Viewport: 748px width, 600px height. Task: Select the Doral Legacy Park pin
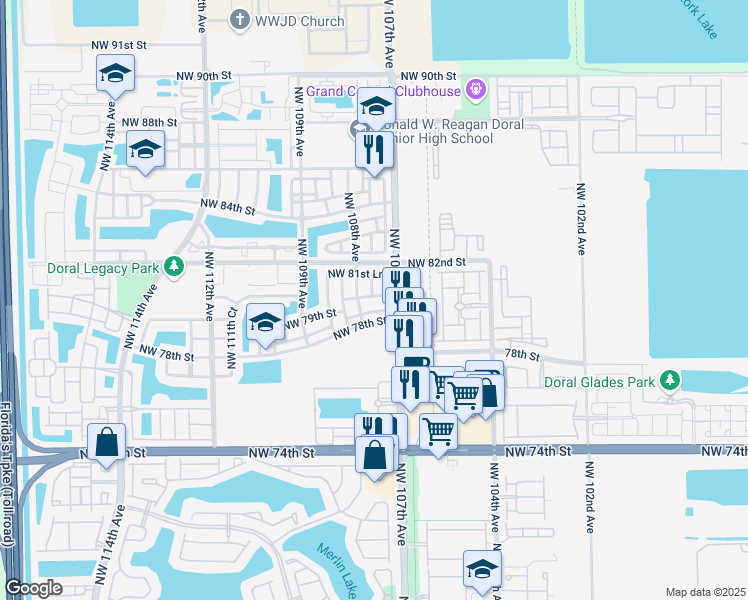pyautogui.click(x=175, y=267)
